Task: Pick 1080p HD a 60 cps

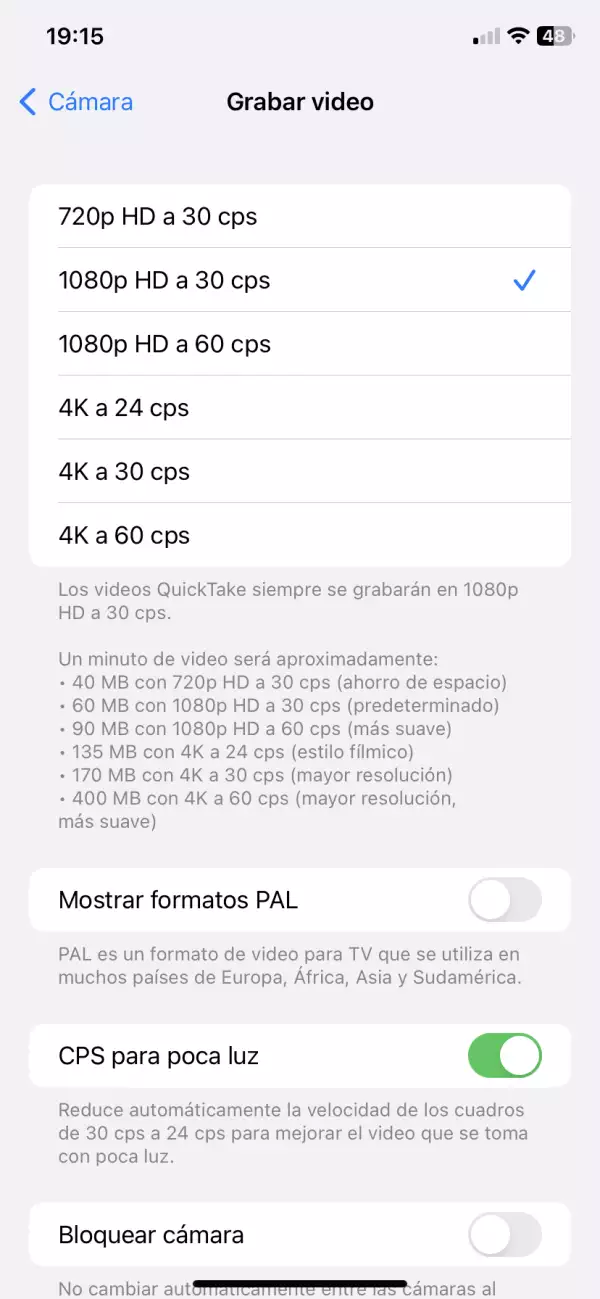Action: [x=300, y=344]
